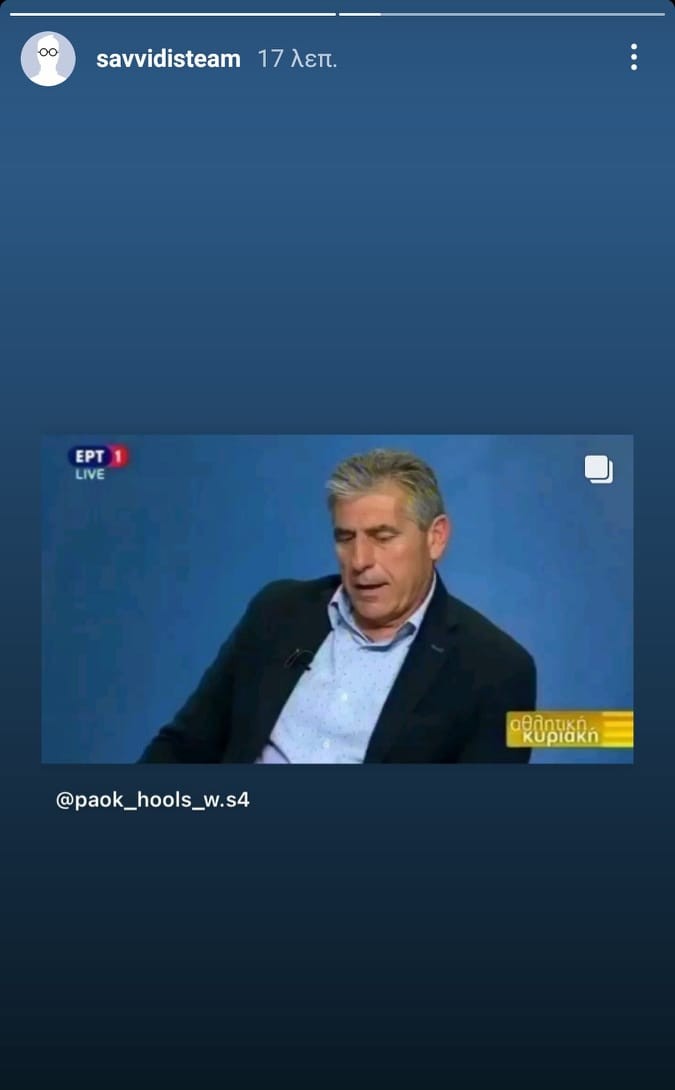Open the story overflow menu
Image resolution: width=675 pixels, height=1090 pixels.
(633, 57)
